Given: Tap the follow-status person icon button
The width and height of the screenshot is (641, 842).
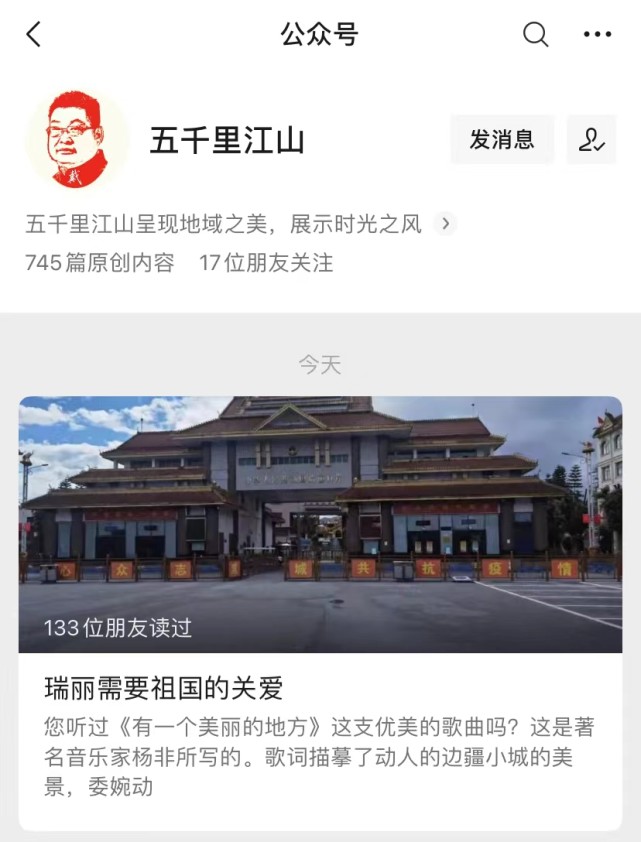Looking at the screenshot, I should [x=591, y=140].
